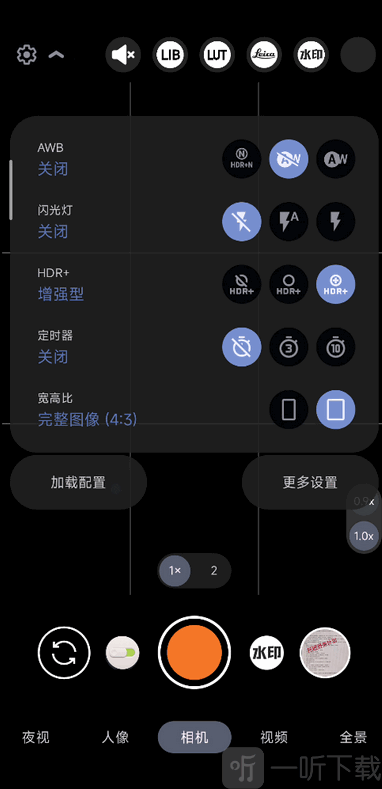The width and height of the screenshot is (382, 789).
Task: Switch to 视频 mode
Action: [x=274, y=738]
